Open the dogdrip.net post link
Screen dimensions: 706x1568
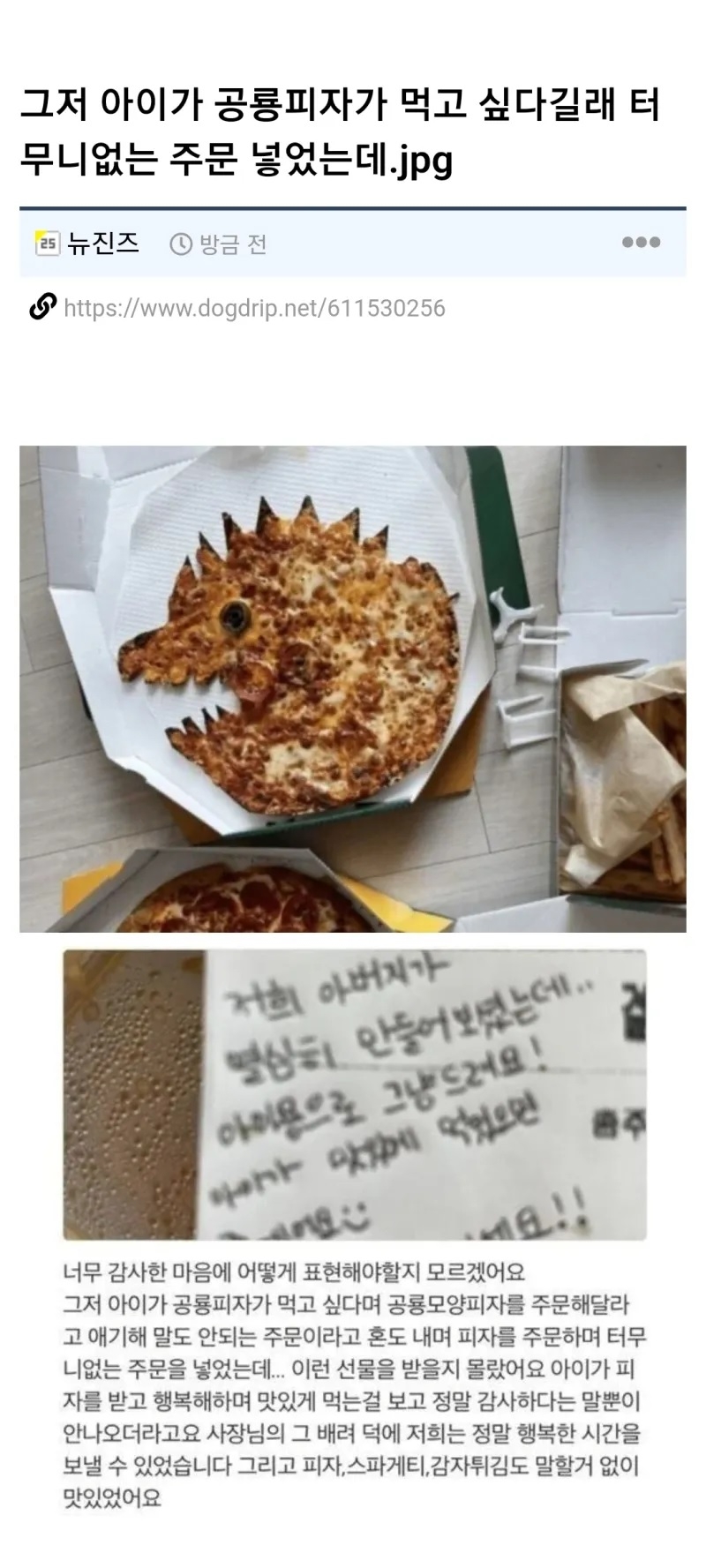254,308
